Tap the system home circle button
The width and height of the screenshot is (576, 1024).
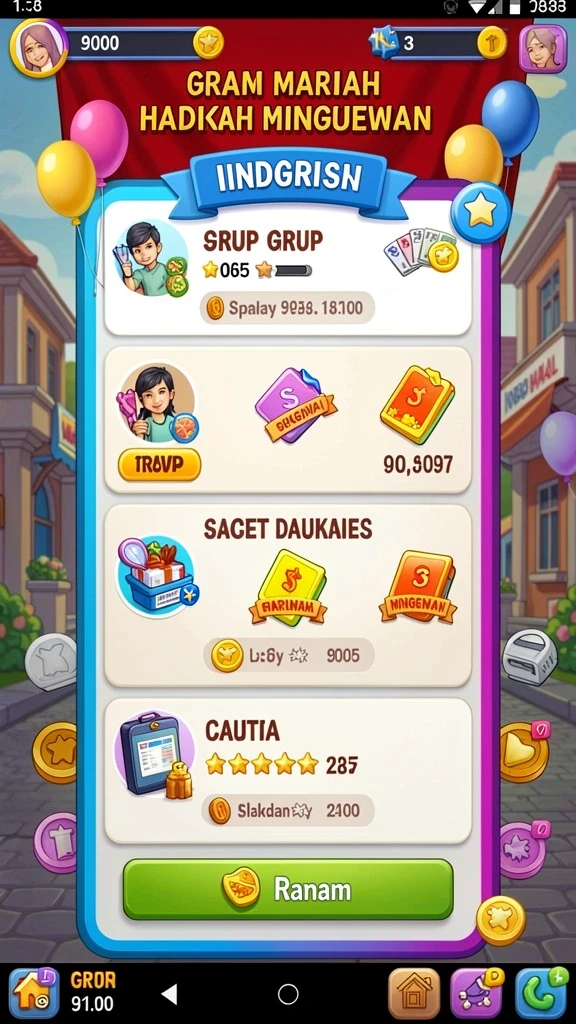pos(288,994)
